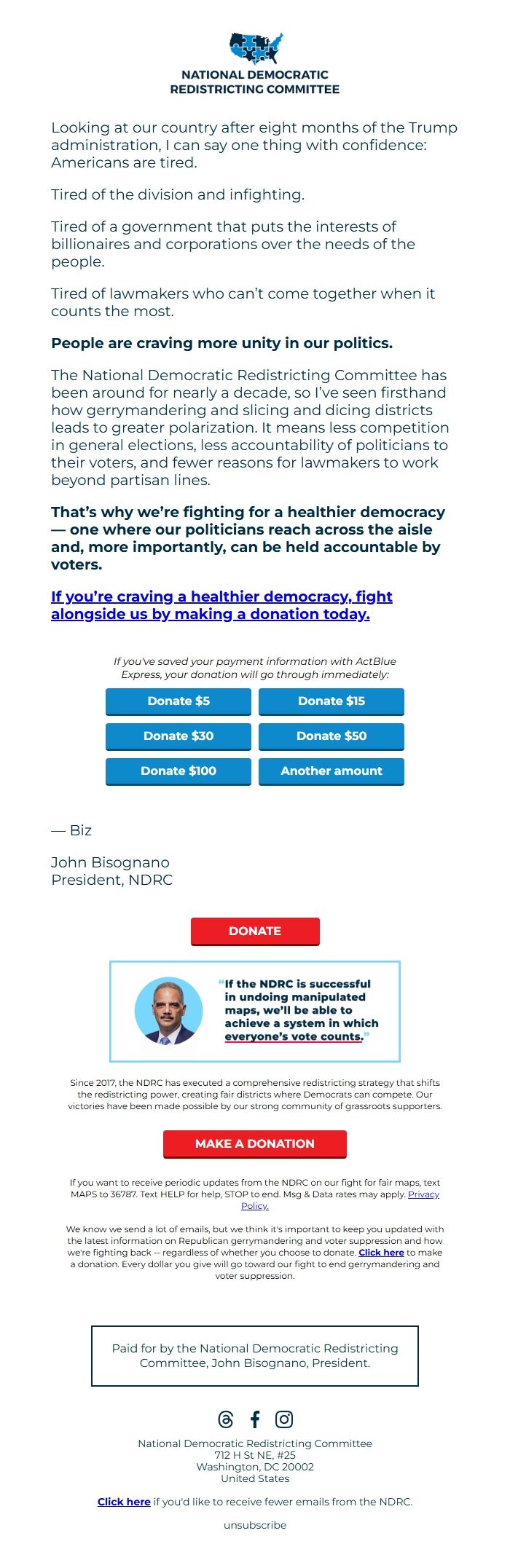Pick the Donate $50 option
The image size is (510, 1568).
tap(331, 736)
